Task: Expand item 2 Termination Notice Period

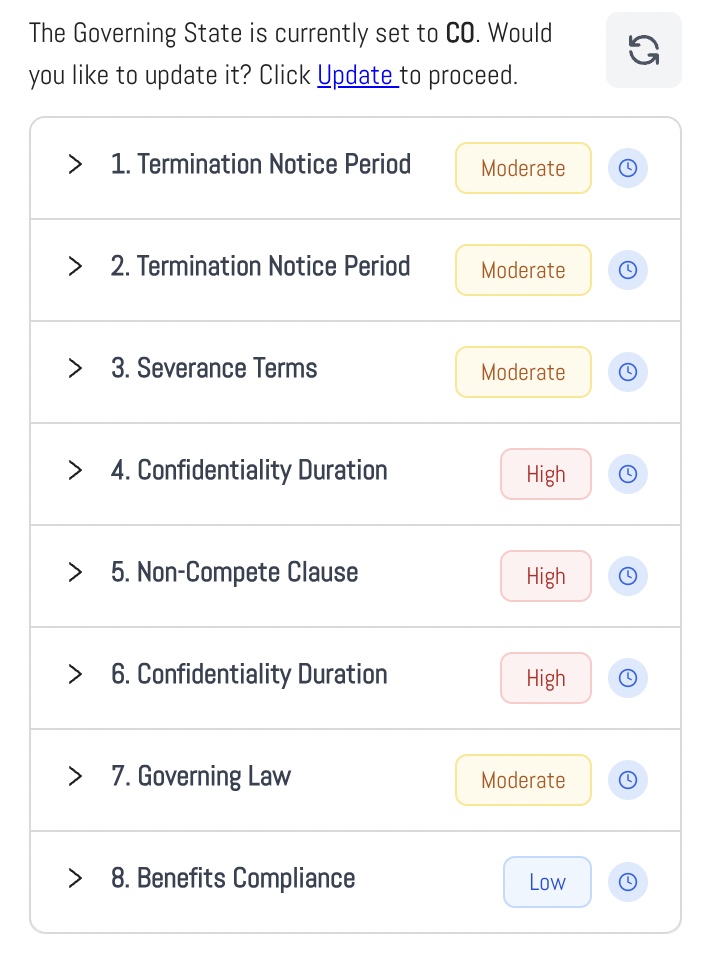Action: click(75, 267)
